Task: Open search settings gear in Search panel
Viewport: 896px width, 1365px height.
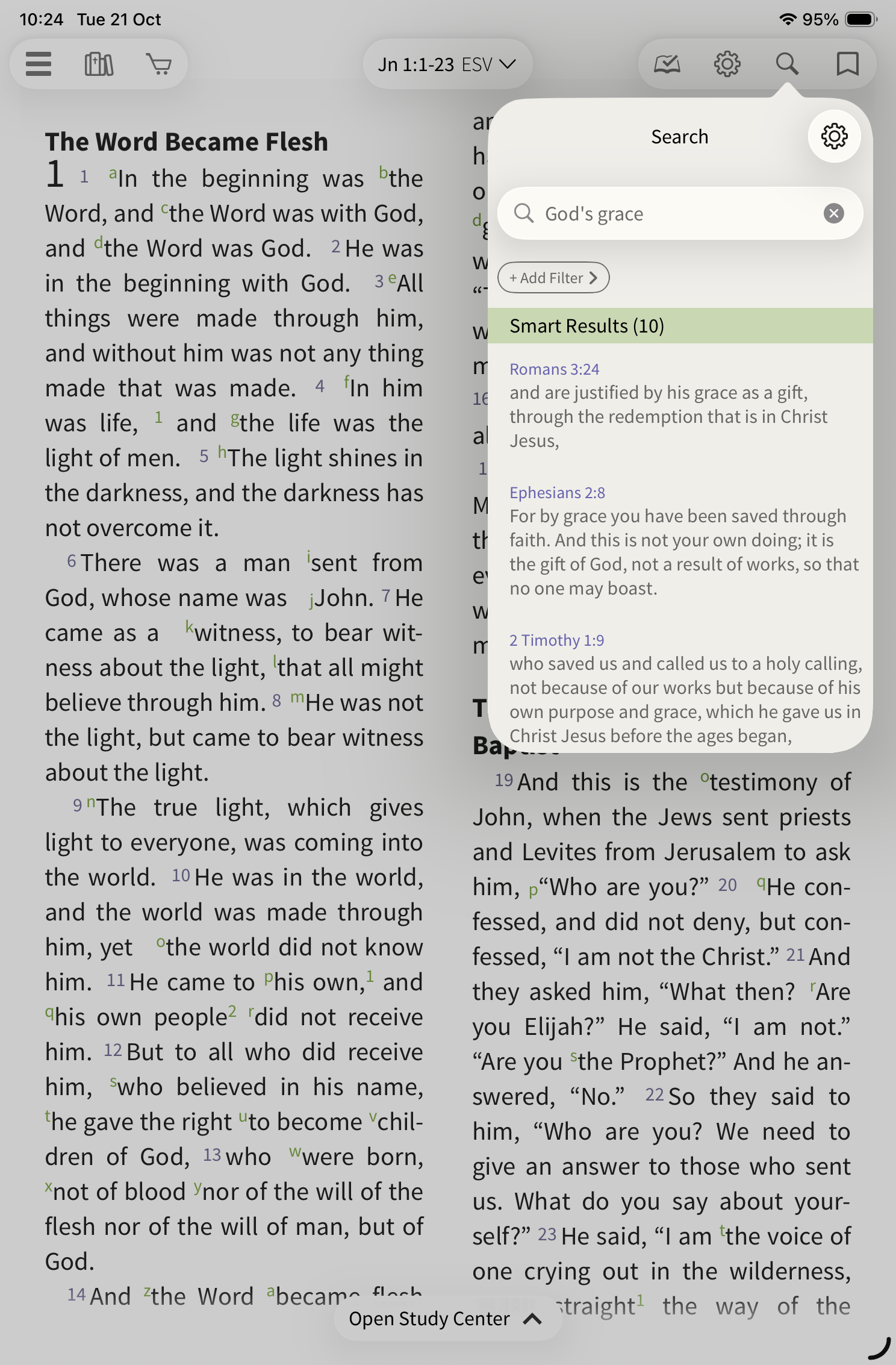Action: [834, 136]
